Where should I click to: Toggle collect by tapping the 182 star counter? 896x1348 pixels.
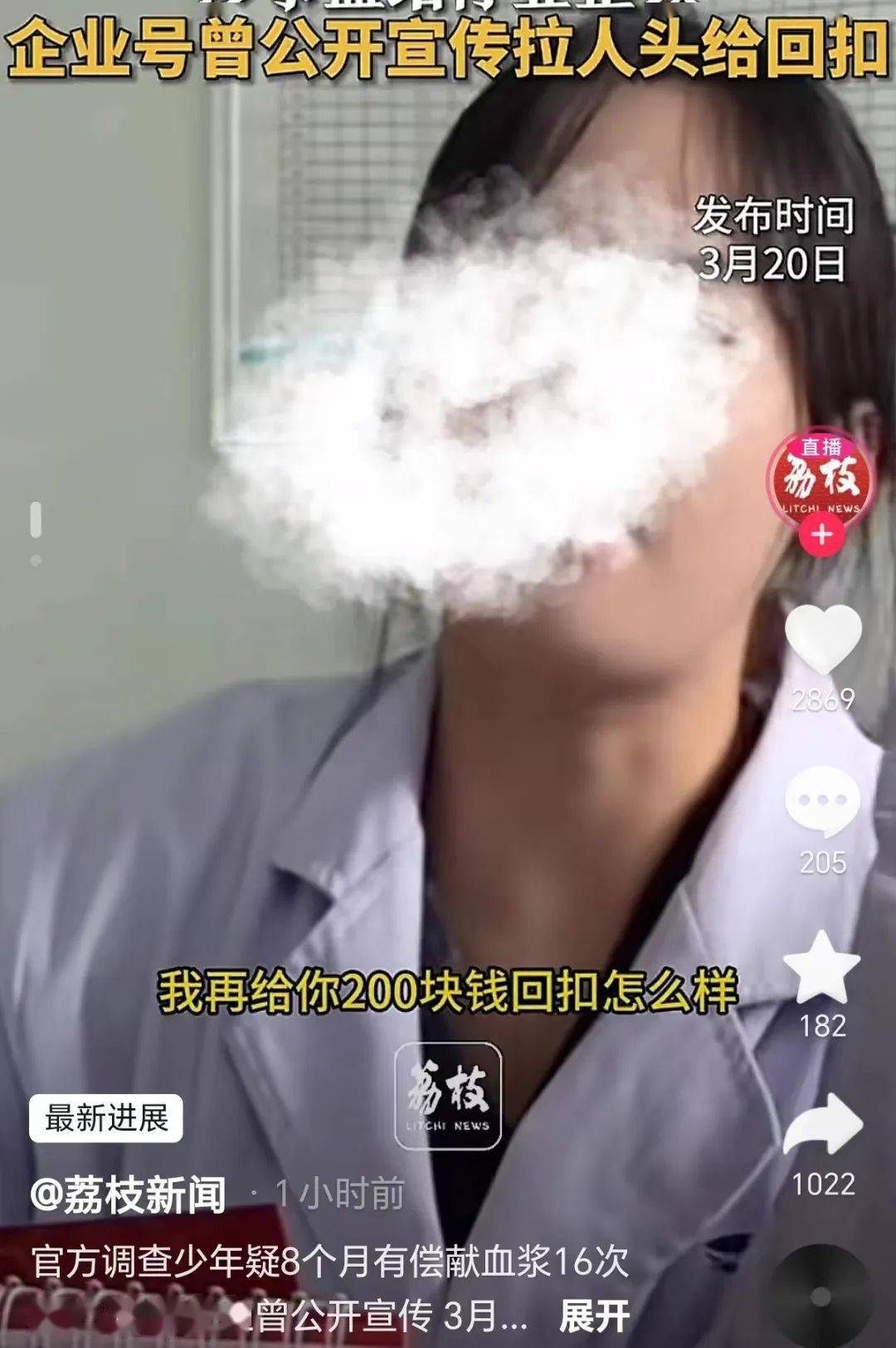[x=822, y=1025]
